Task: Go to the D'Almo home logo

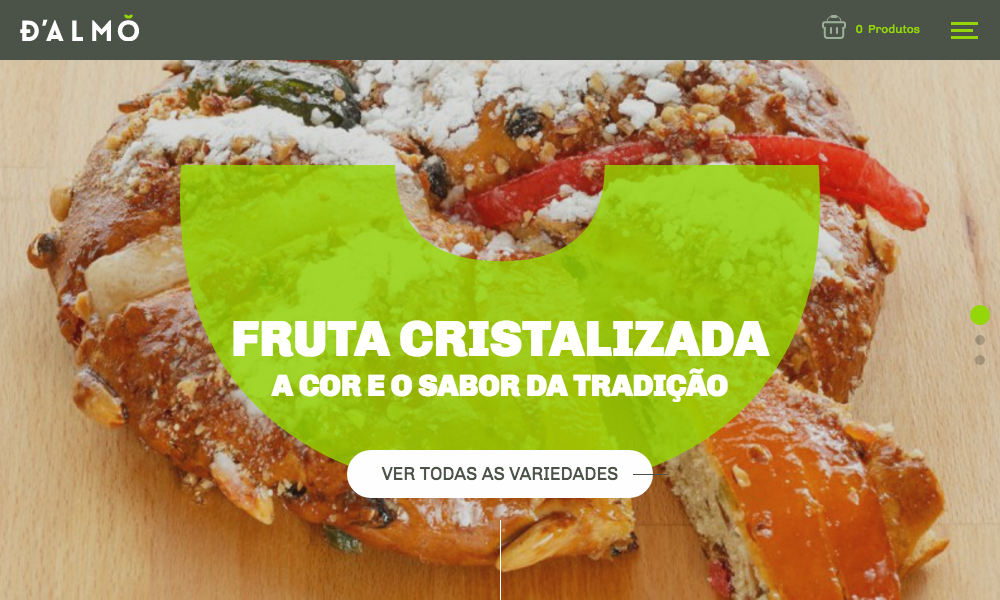Action: click(x=80, y=30)
